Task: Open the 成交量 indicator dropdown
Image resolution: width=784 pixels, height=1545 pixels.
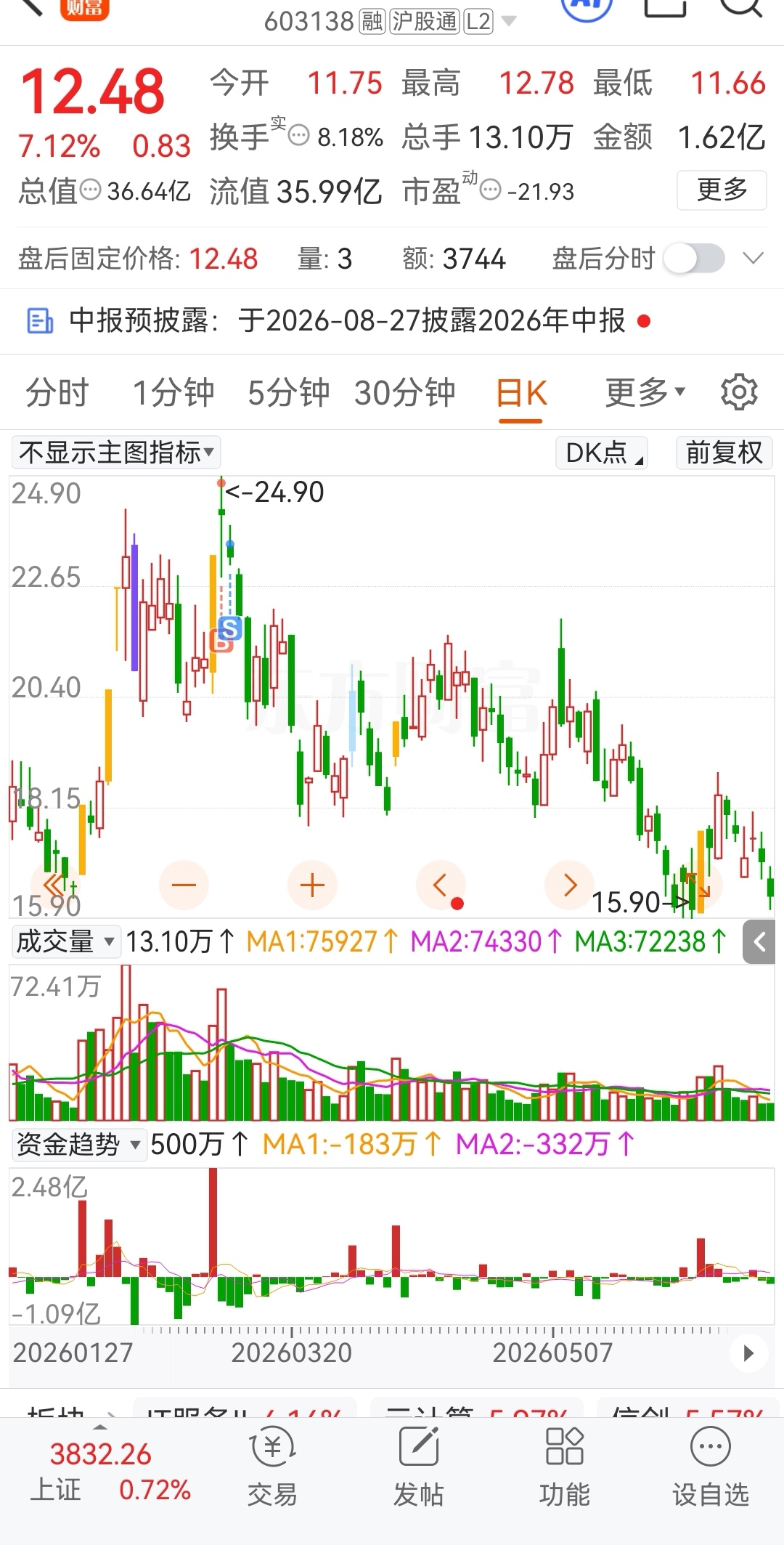Action: [65, 941]
